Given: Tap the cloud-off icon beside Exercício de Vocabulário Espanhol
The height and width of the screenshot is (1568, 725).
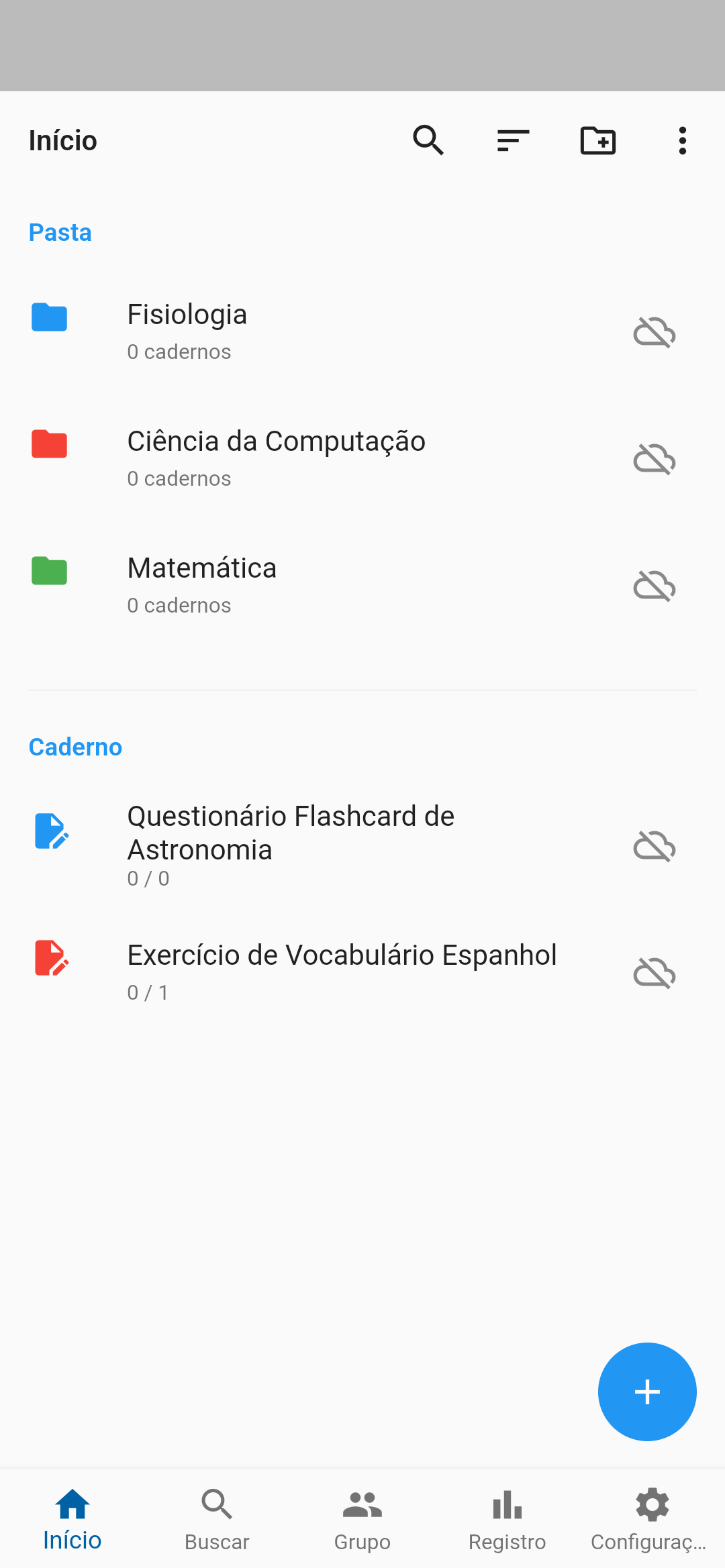Looking at the screenshot, I should tap(655, 973).
